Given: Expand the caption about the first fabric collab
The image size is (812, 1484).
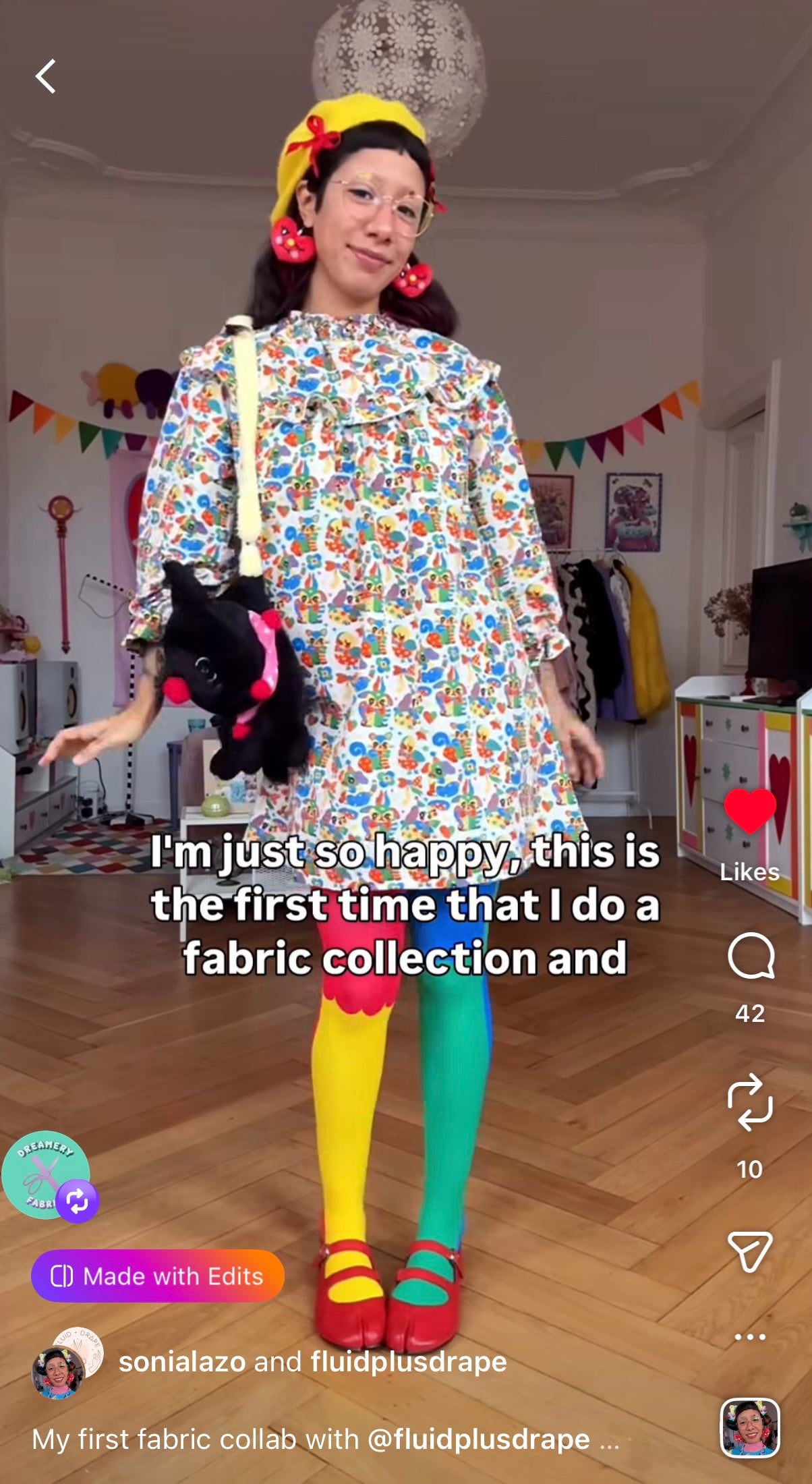Looking at the screenshot, I should (x=325, y=1439).
